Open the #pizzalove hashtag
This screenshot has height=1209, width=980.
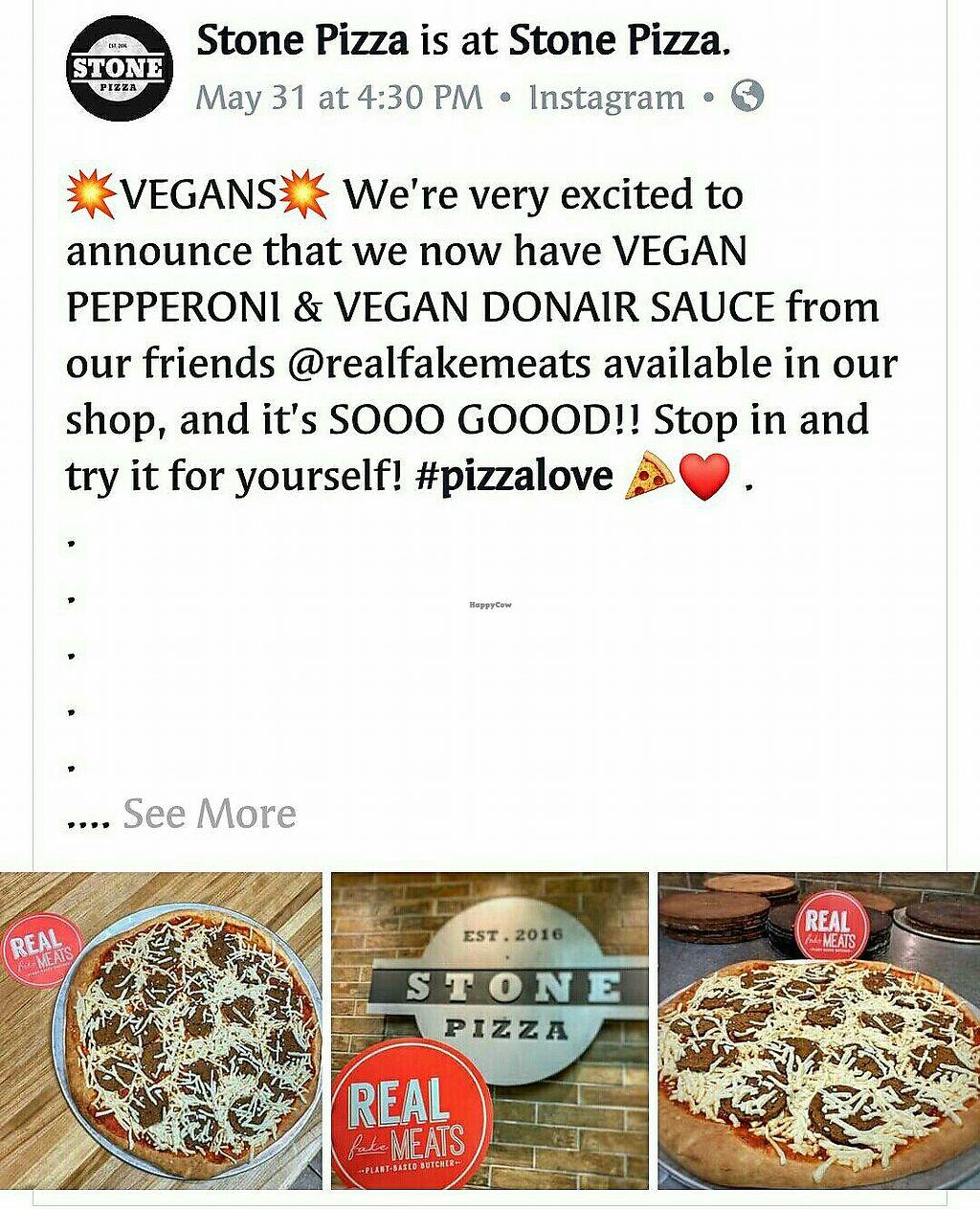[515, 476]
